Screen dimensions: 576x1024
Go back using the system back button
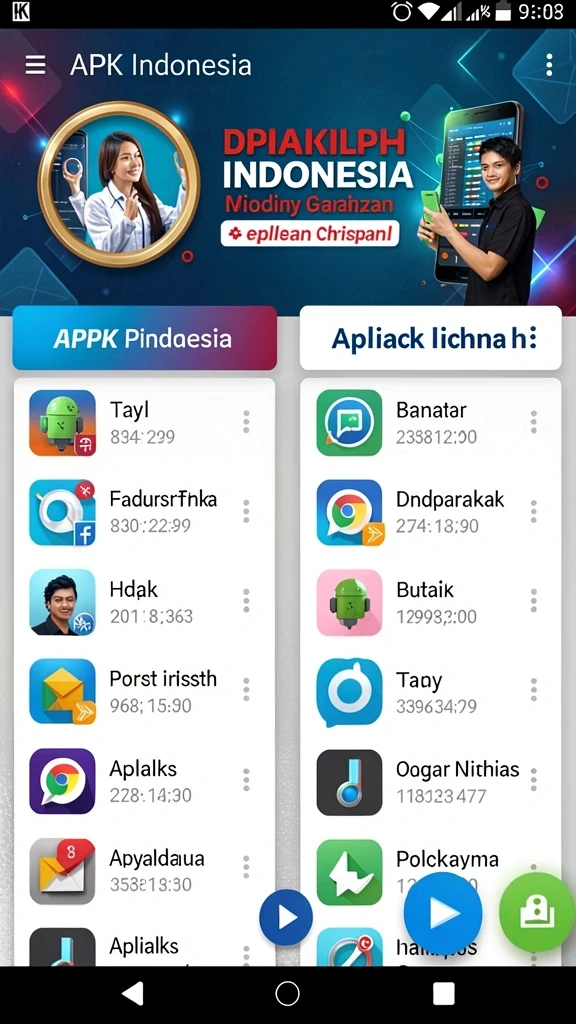click(133, 994)
